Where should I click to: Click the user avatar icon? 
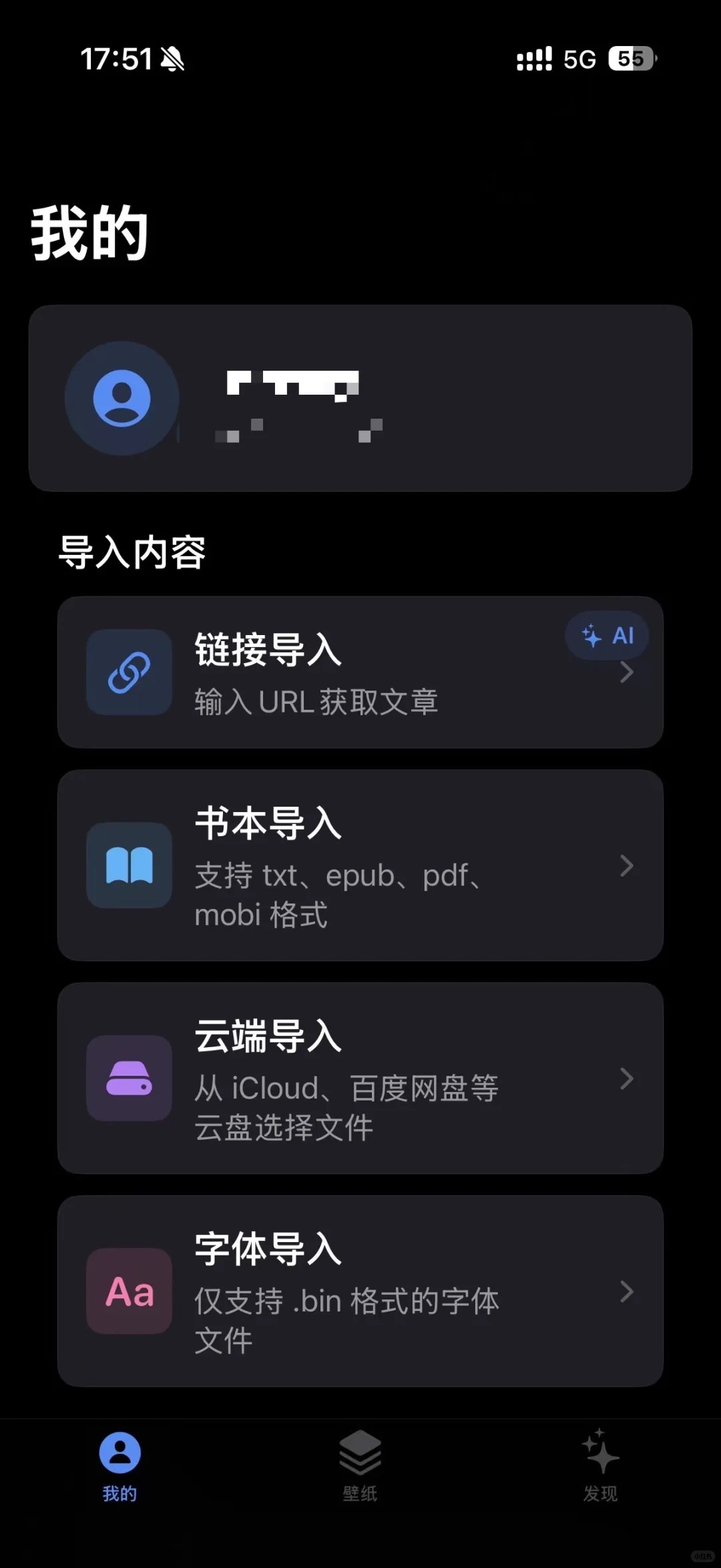122,399
